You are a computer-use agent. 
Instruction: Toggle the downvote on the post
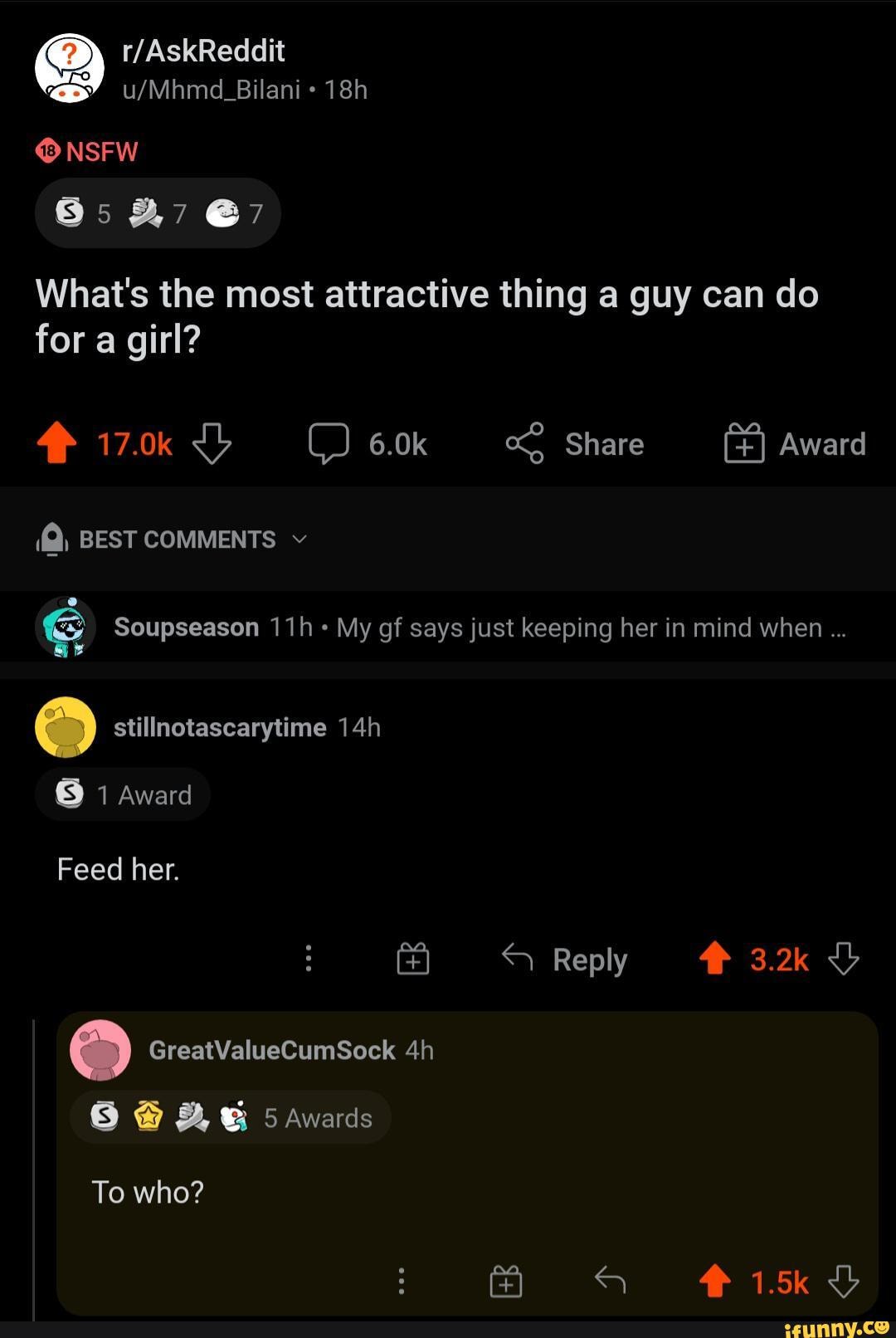[211, 443]
